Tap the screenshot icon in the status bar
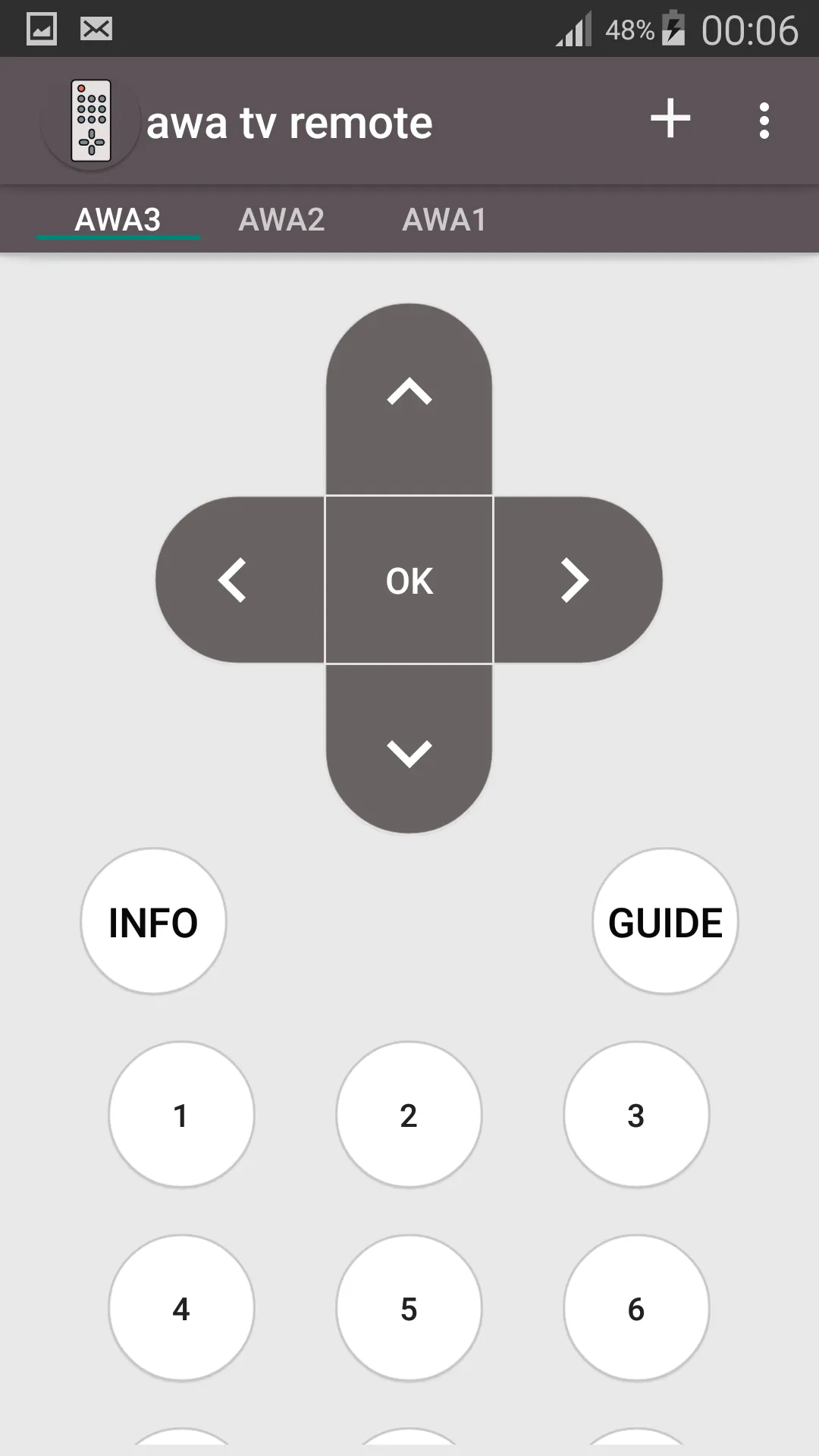 coord(42,28)
